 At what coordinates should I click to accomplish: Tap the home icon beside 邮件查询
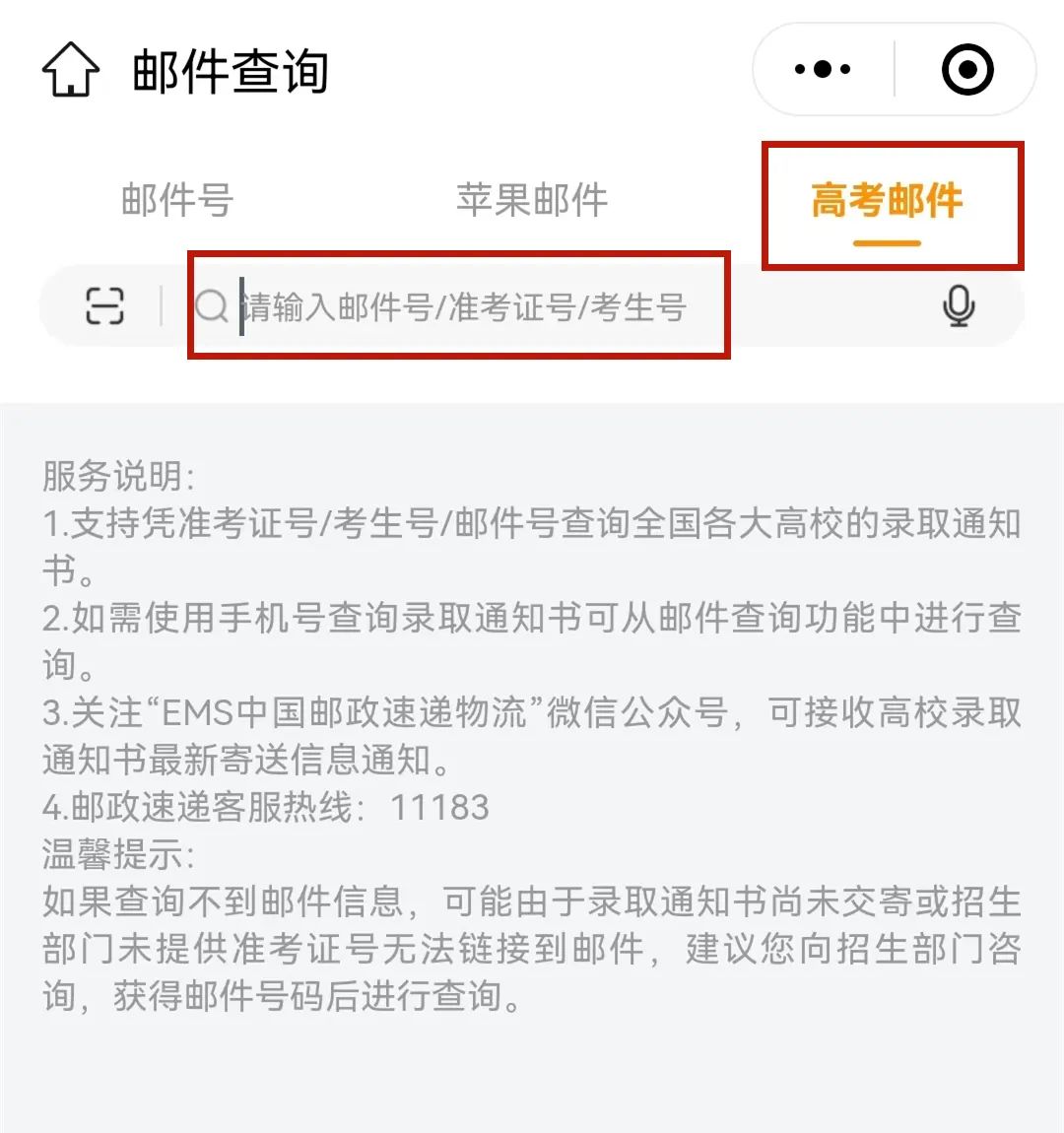point(71,70)
